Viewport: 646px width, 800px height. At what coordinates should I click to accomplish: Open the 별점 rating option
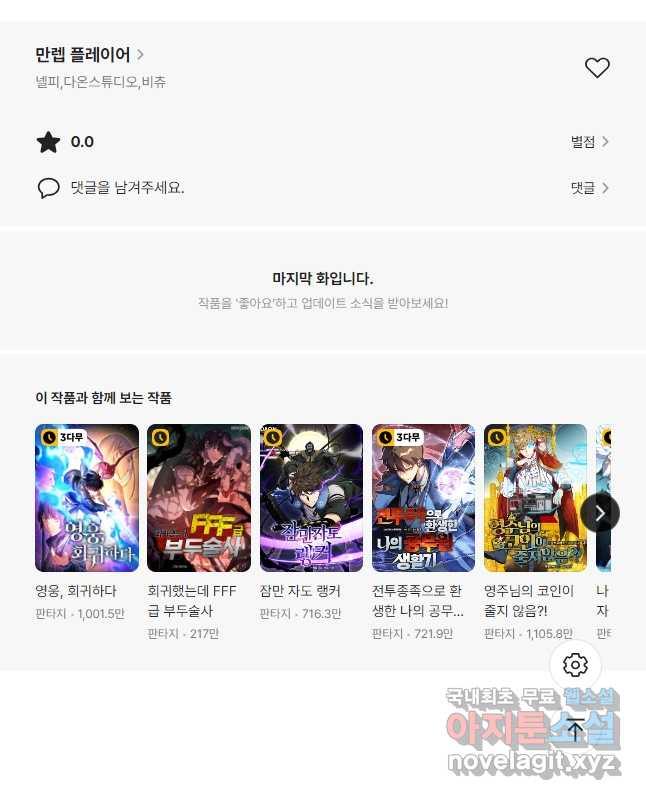(589, 142)
